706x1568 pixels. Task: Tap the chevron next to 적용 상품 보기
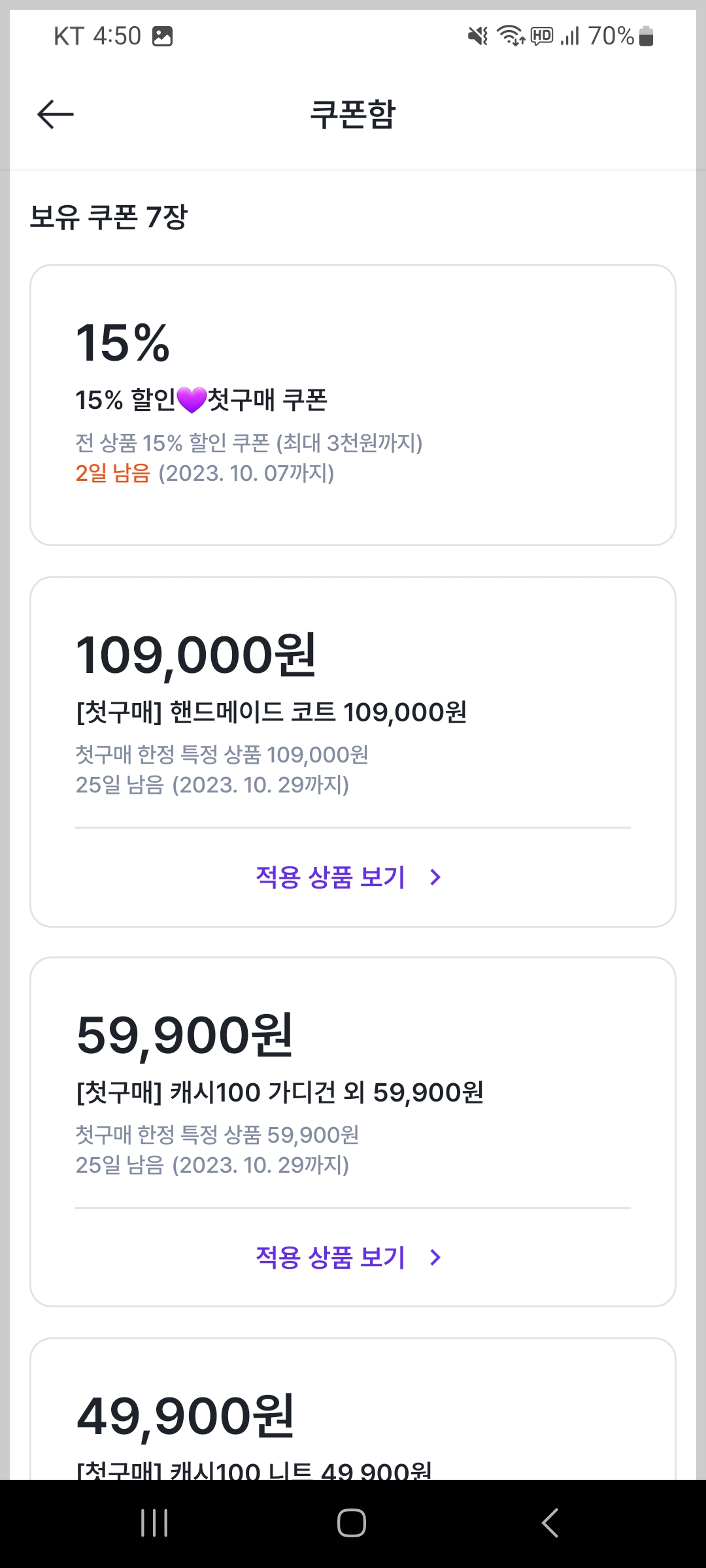(435, 877)
